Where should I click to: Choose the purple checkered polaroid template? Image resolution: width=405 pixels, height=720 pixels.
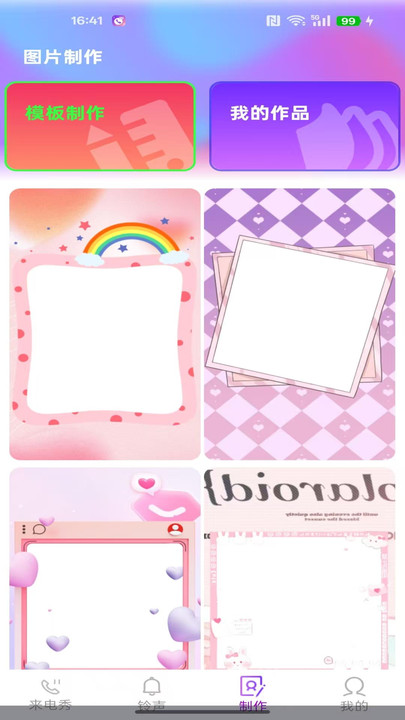pyautogui.click(x=300, y=324)
